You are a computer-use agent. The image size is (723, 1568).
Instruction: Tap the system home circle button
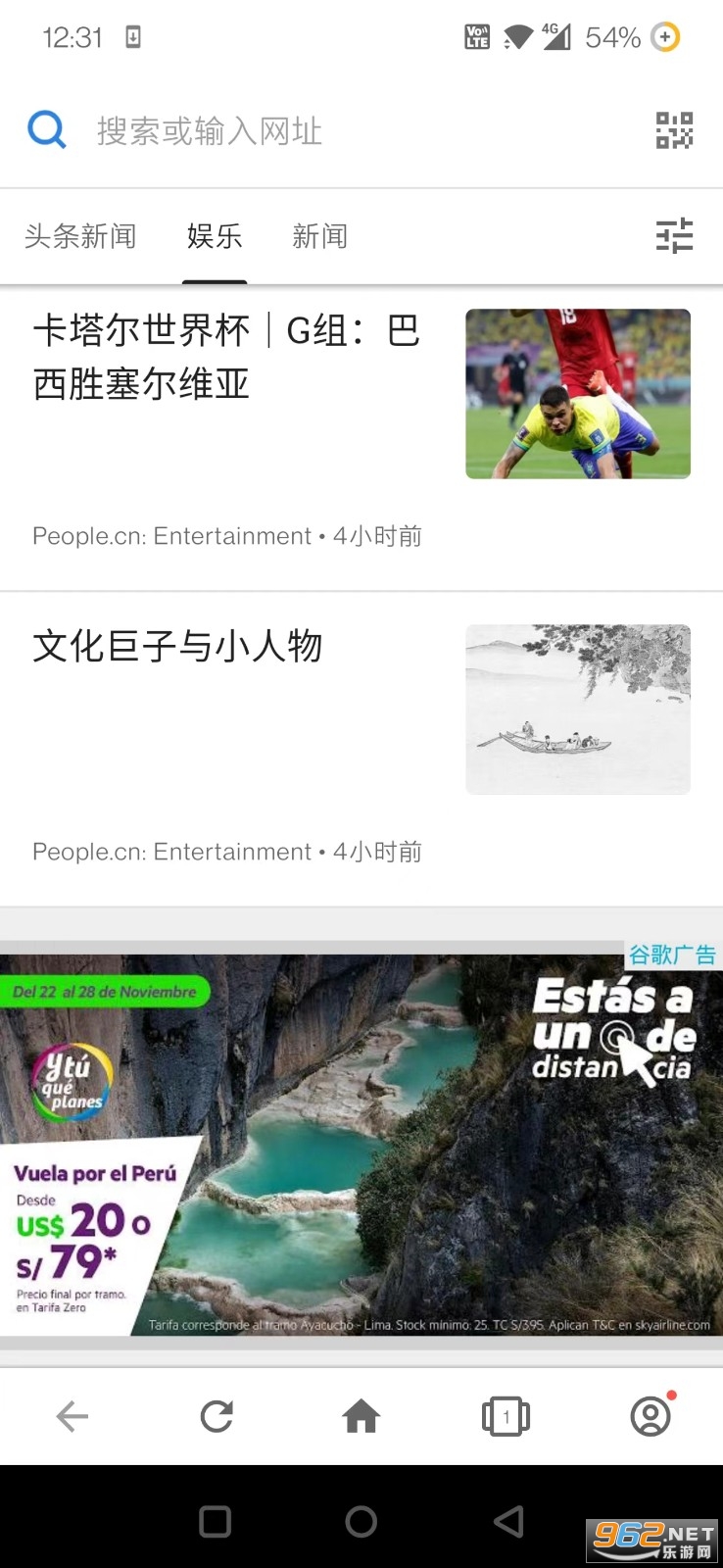click(361, 1521)
